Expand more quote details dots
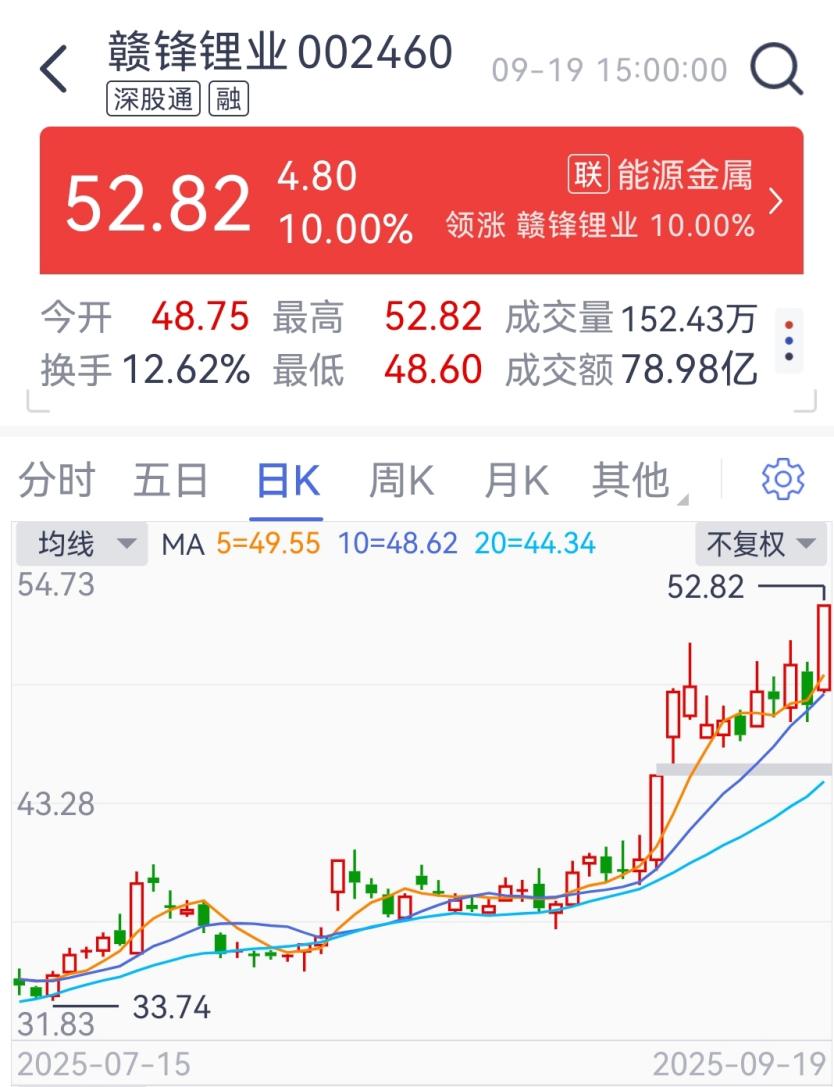The image size is (834, 1087). (789, 340)
